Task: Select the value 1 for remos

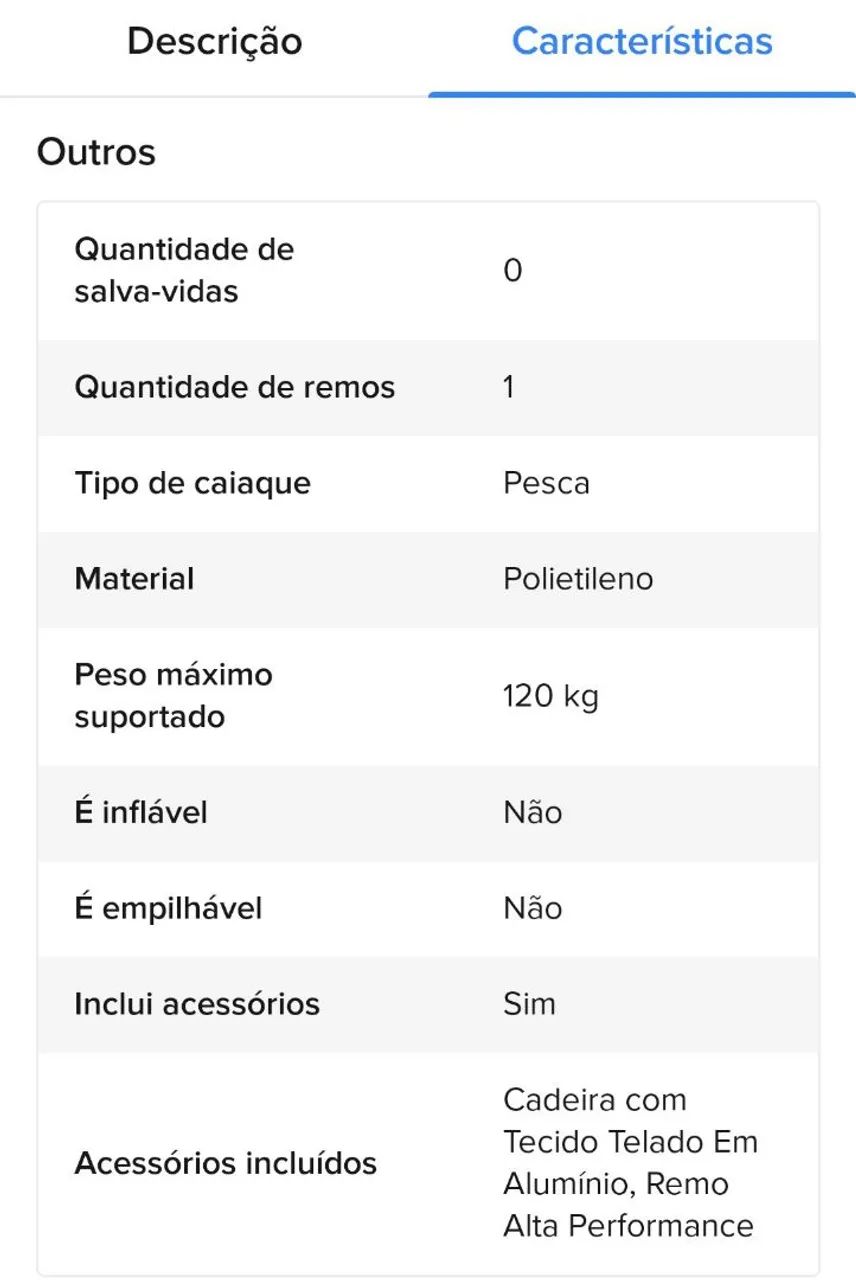Action: click(x=509, y=387)
